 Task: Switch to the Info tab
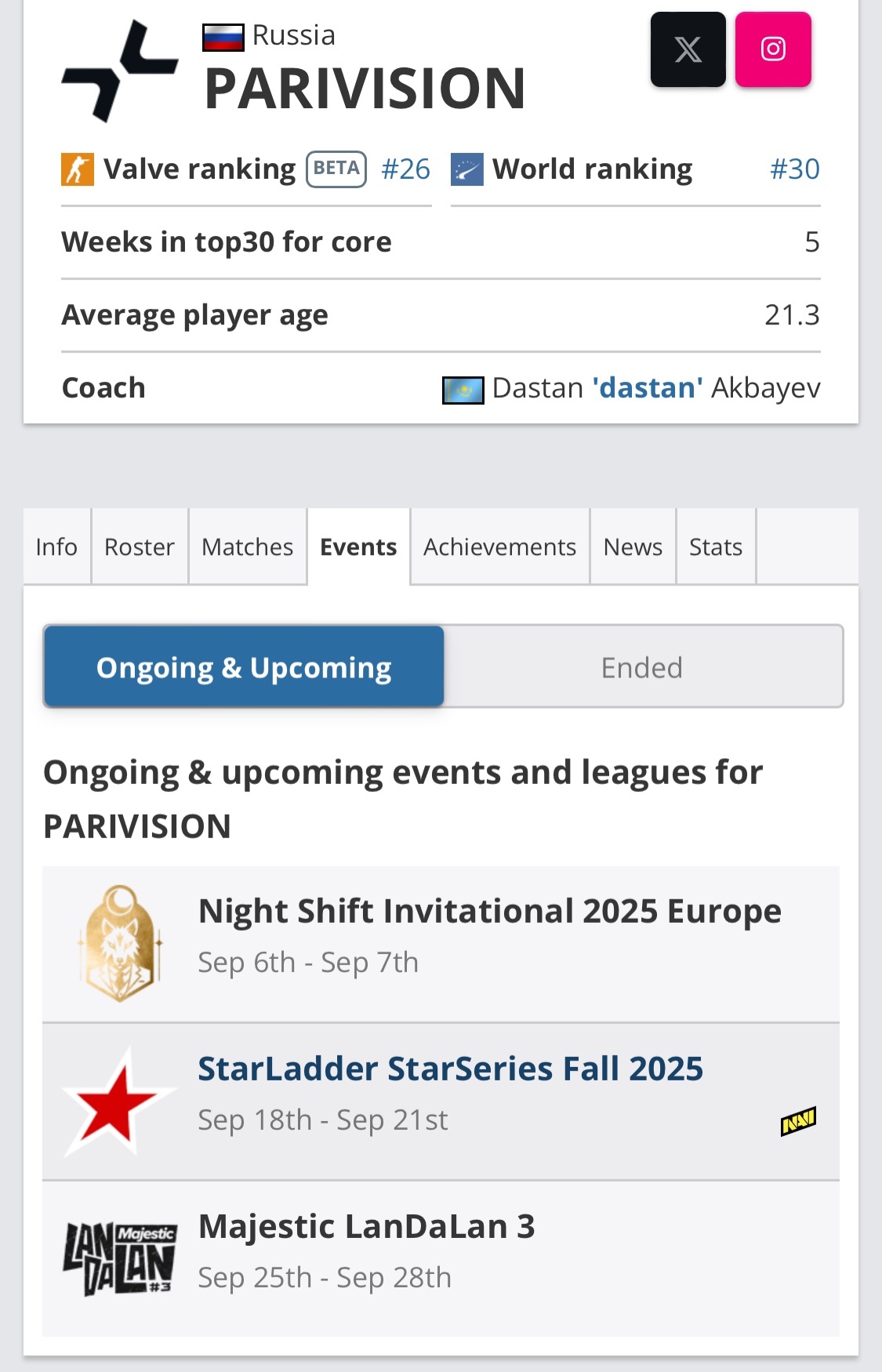[x=56, y=546]
